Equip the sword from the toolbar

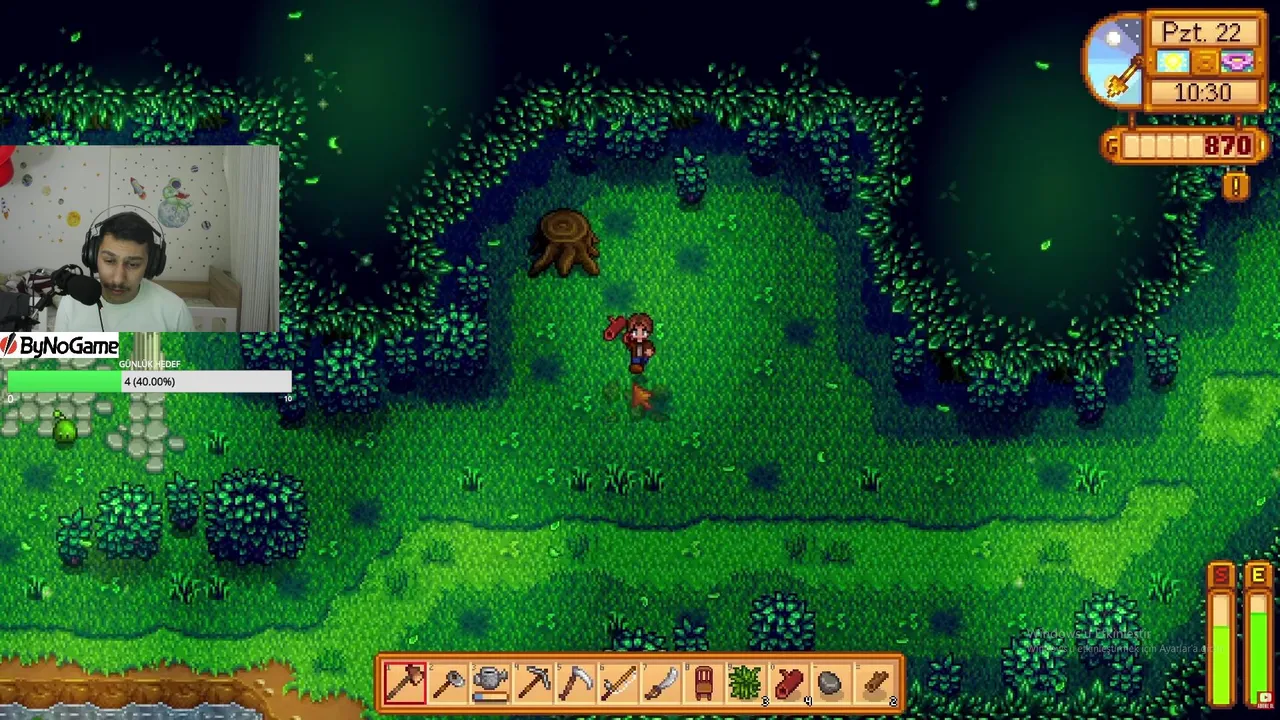point(662,683)
